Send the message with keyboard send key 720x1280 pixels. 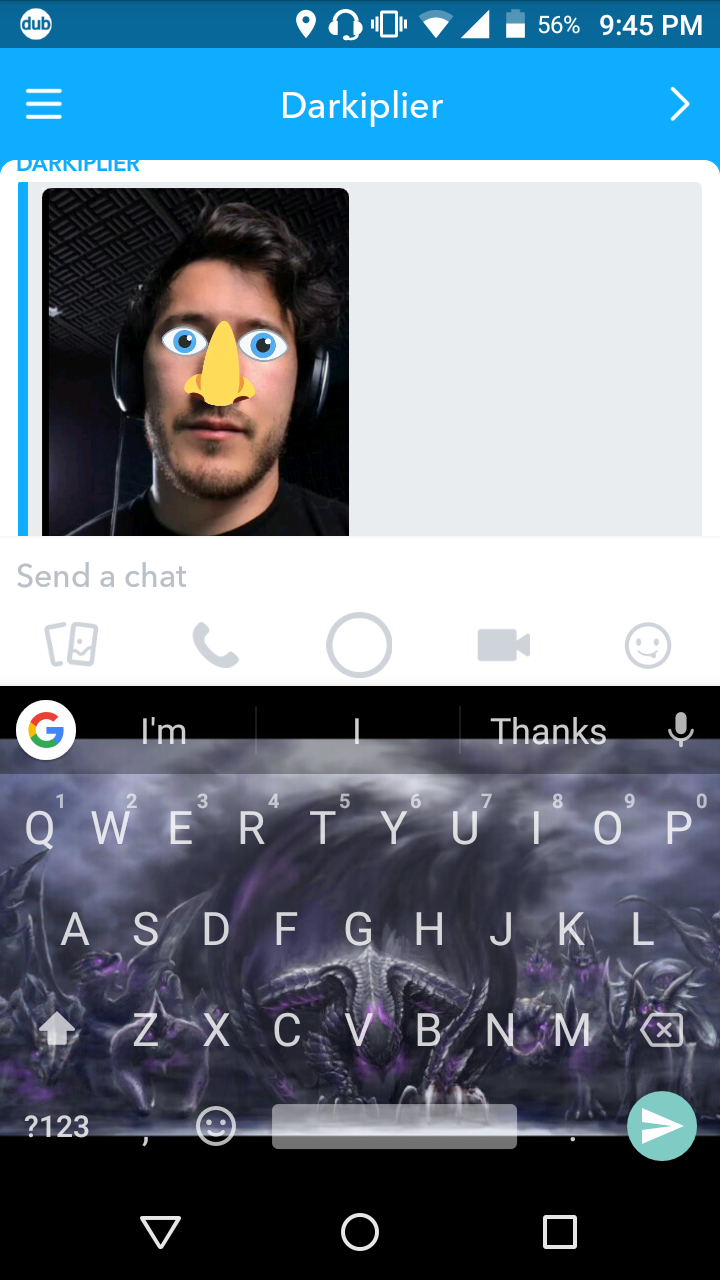[x=662, y=1126]
